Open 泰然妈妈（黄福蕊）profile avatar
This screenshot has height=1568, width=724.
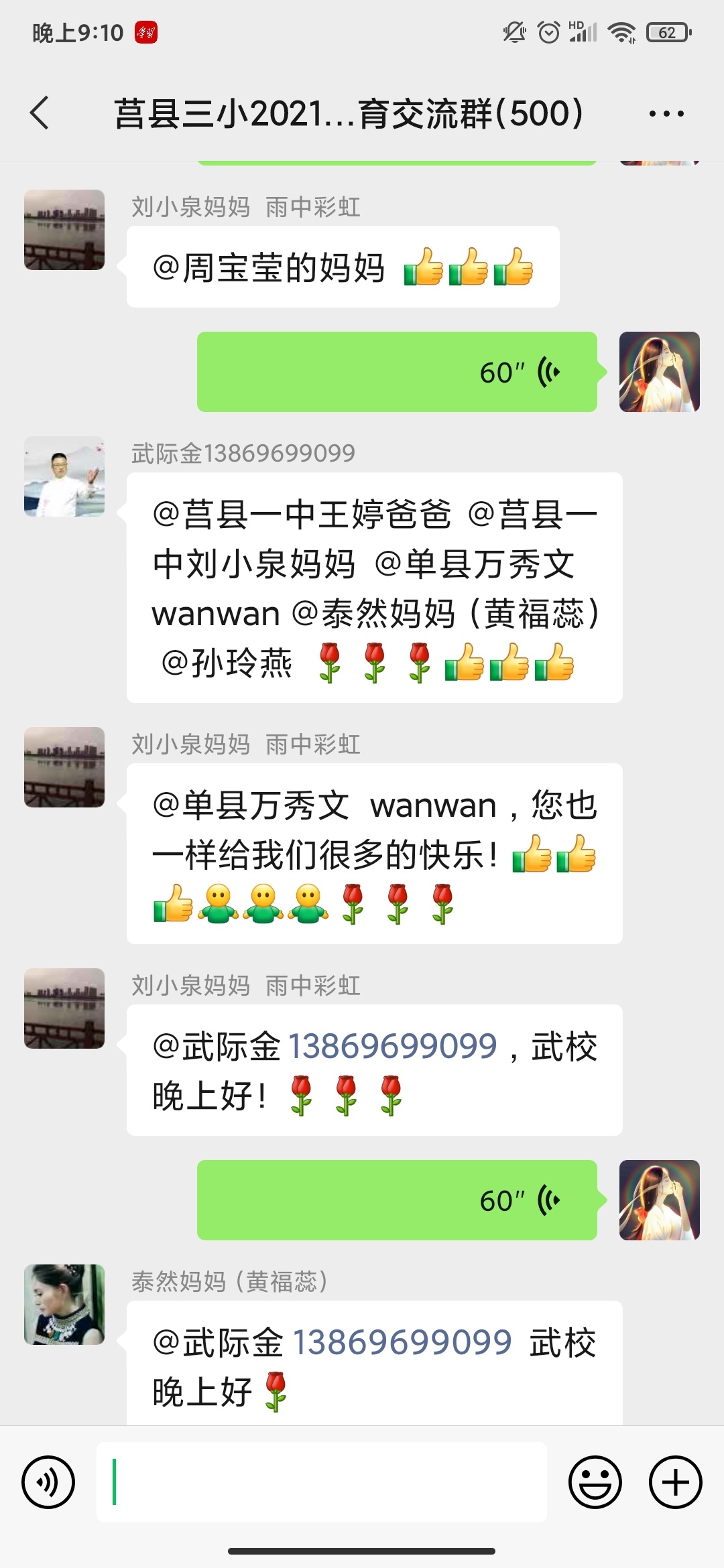click(64, 1305)
